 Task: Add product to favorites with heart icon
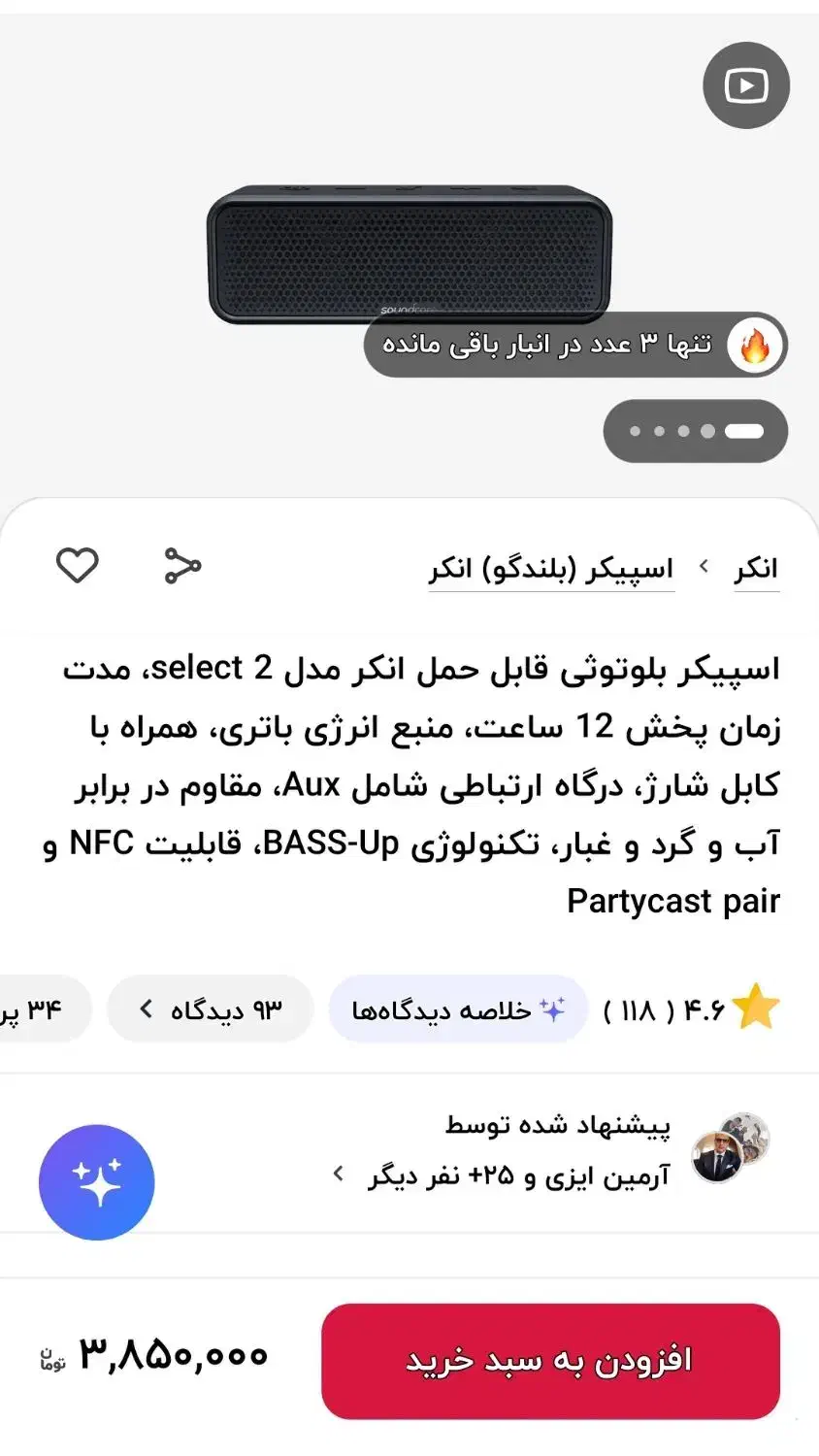[x=77, y=566]
